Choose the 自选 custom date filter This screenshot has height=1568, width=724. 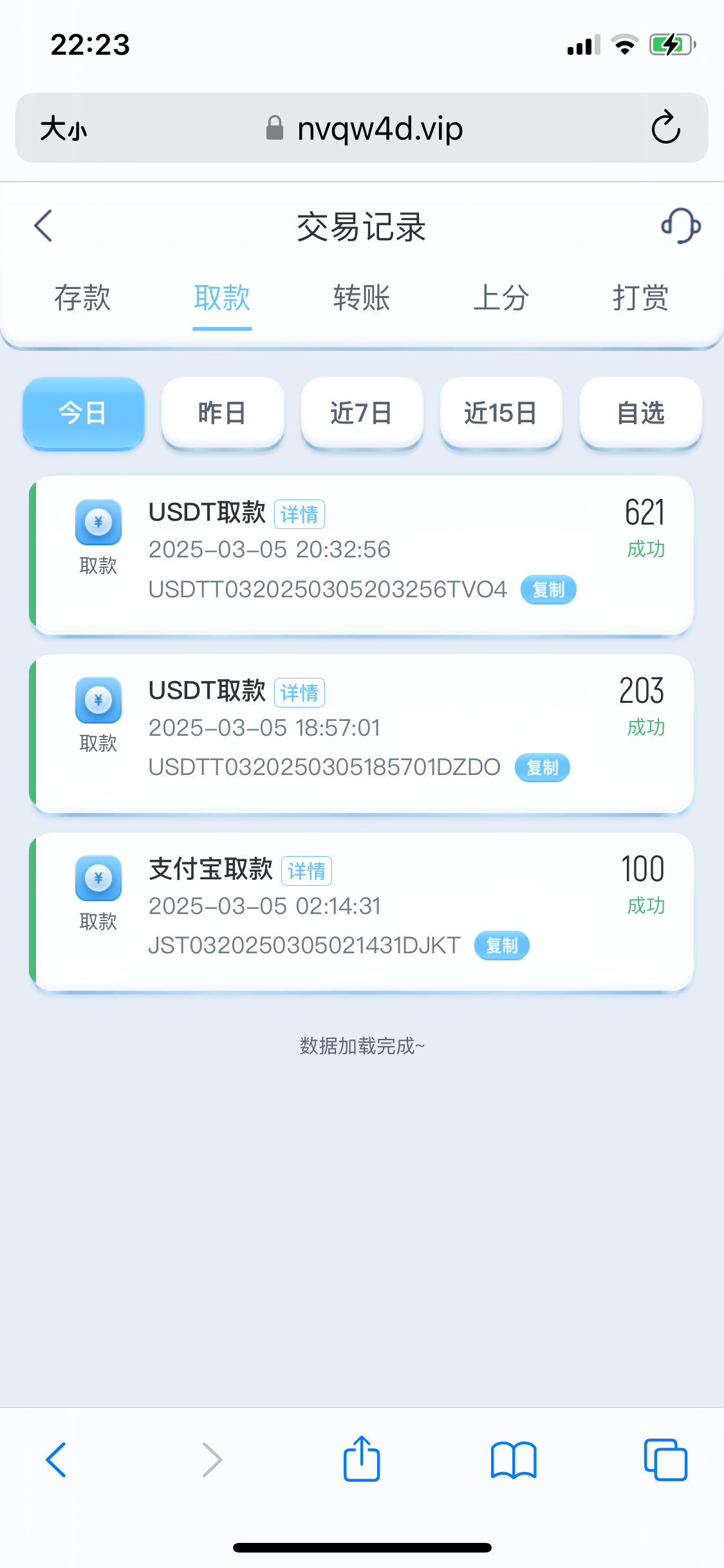pos(640,413)
